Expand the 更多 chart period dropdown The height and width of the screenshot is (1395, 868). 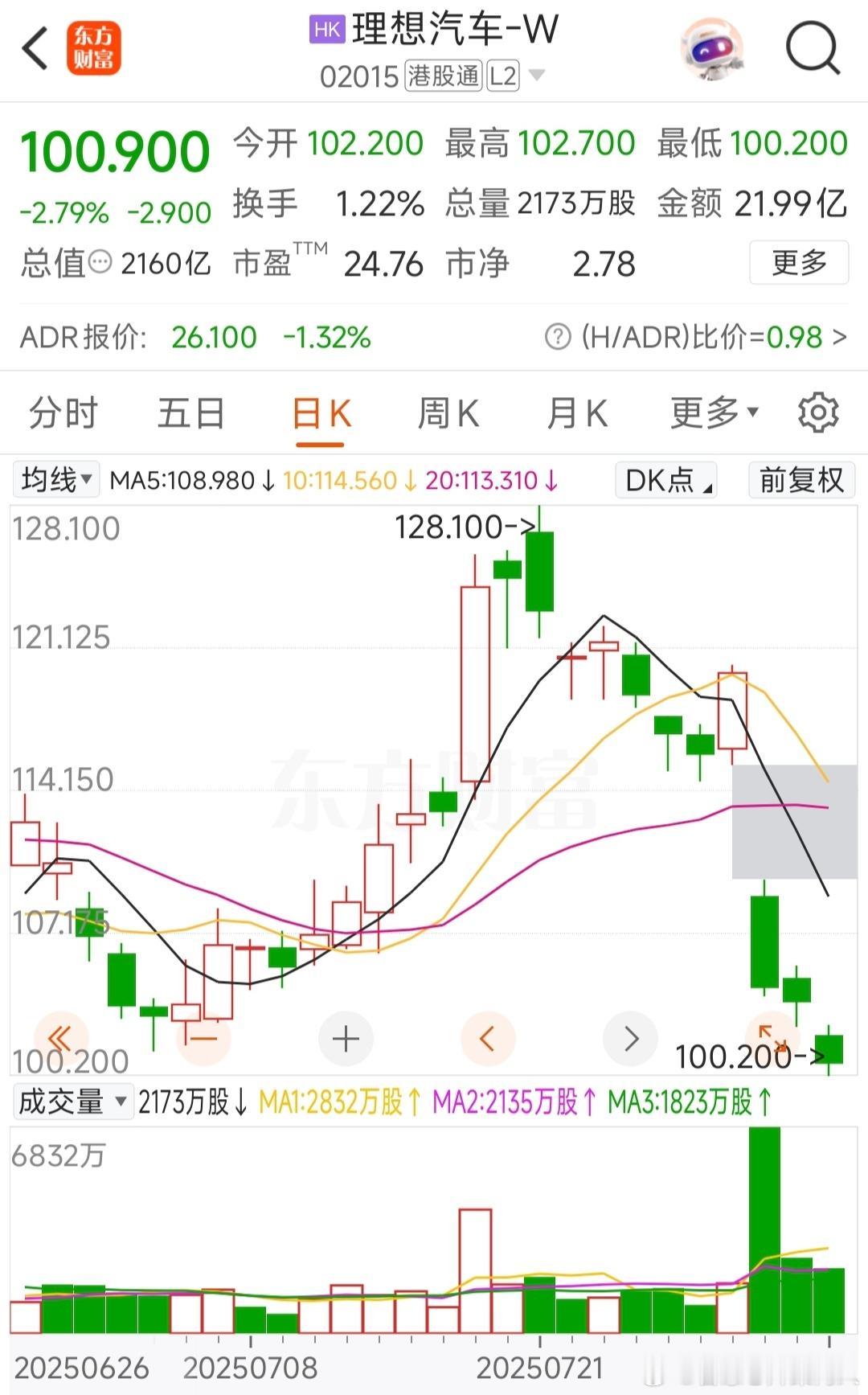tap(714, 413)
